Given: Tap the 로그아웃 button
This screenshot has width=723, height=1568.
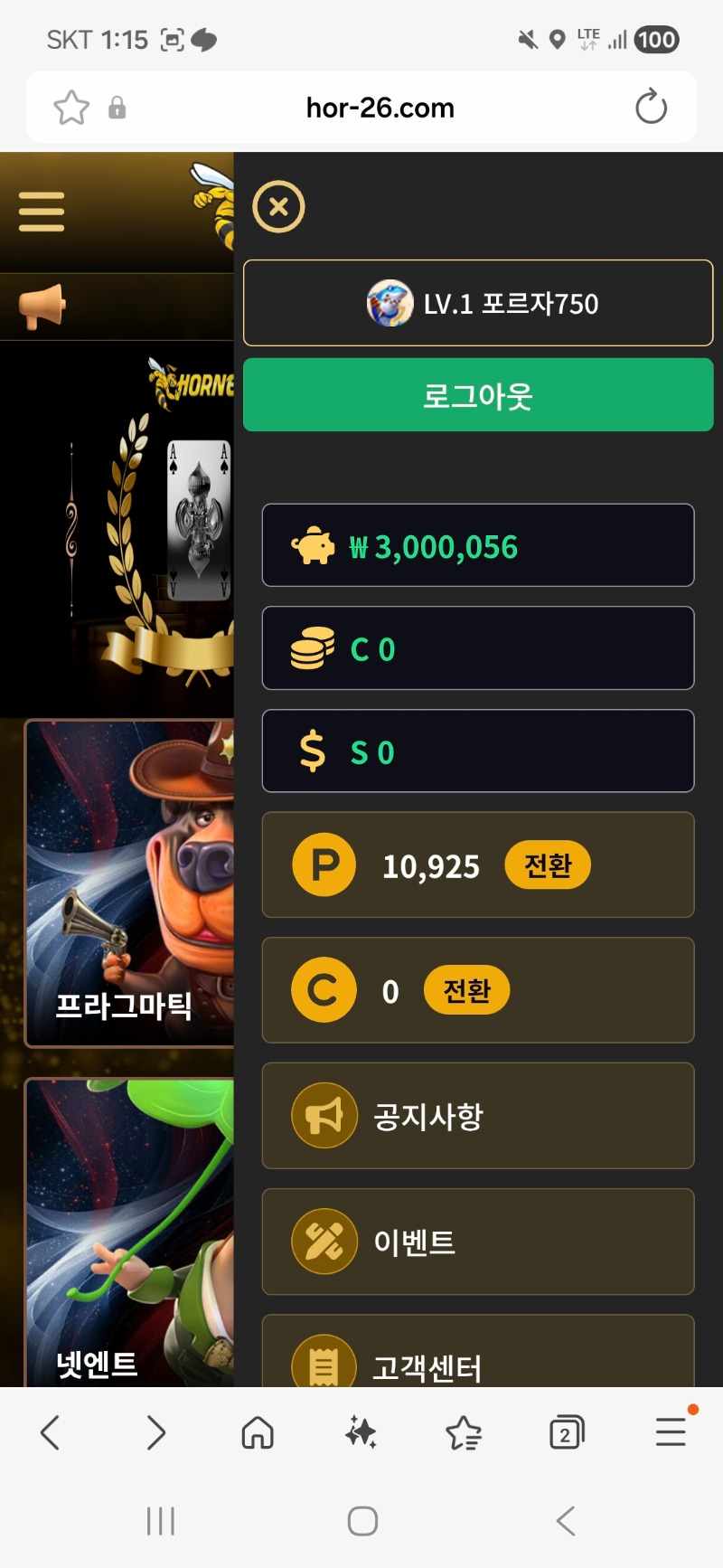Looking at the screenshot, I should coord(478,395).
